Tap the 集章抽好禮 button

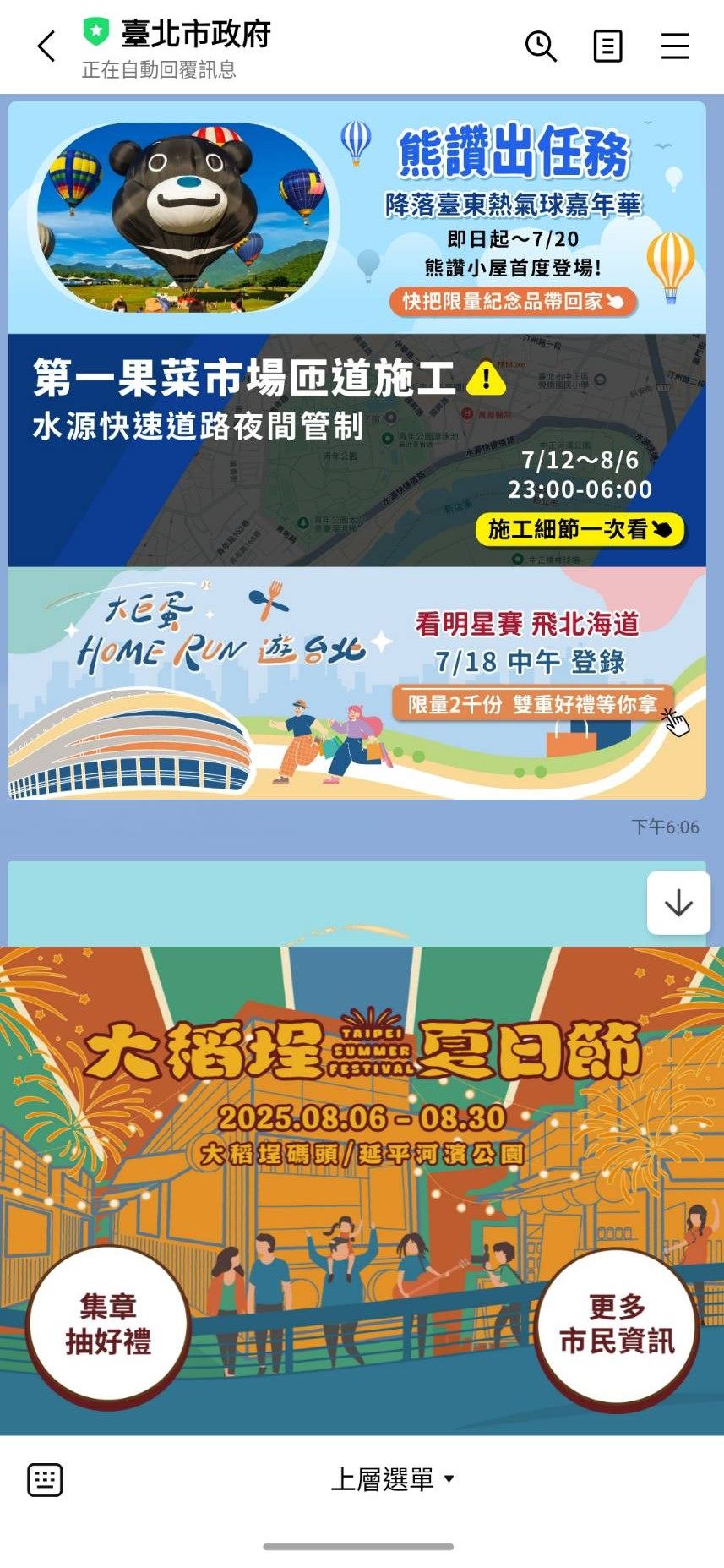coord(108,1325)
